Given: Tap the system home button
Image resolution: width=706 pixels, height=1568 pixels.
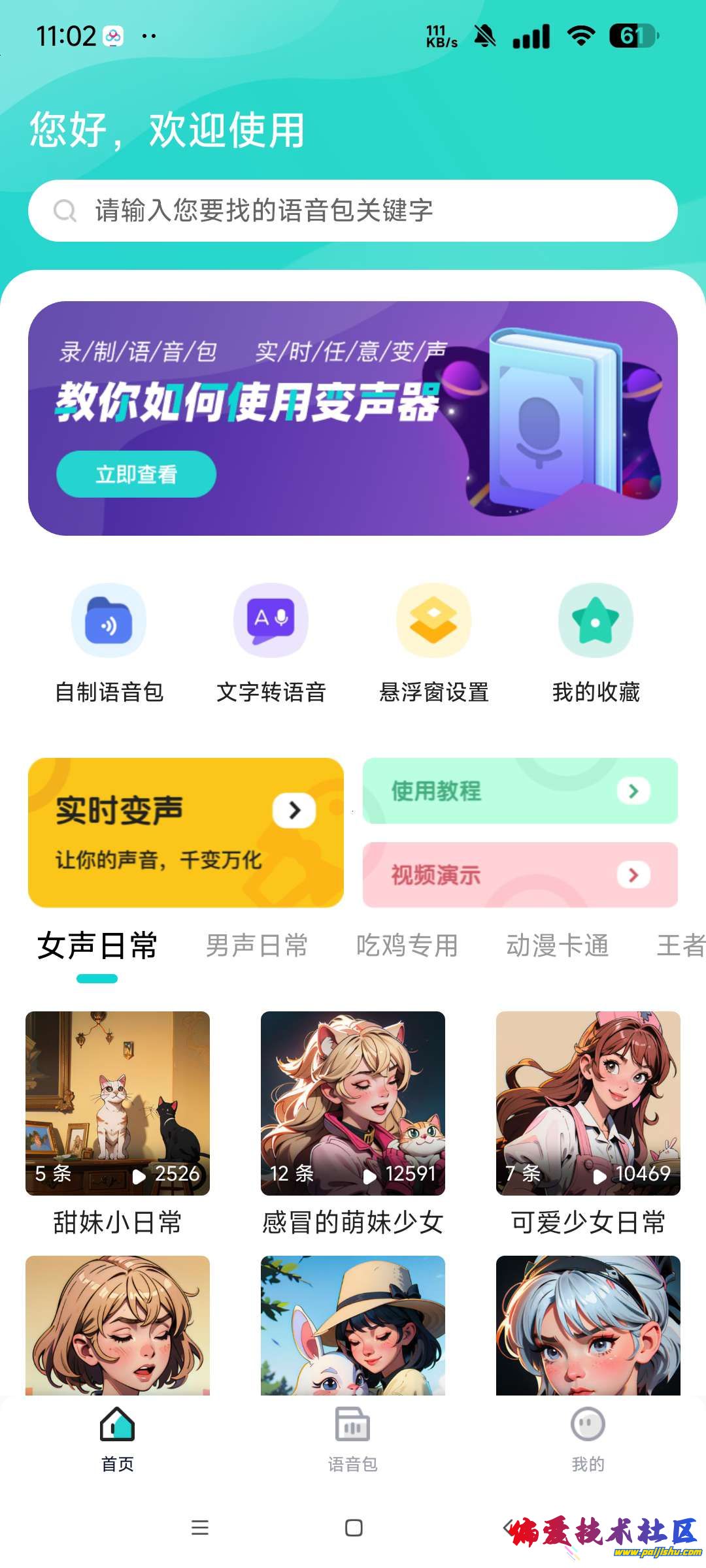Looking at the screenshot, I should pyautogui.click(x=354, y=1527).
